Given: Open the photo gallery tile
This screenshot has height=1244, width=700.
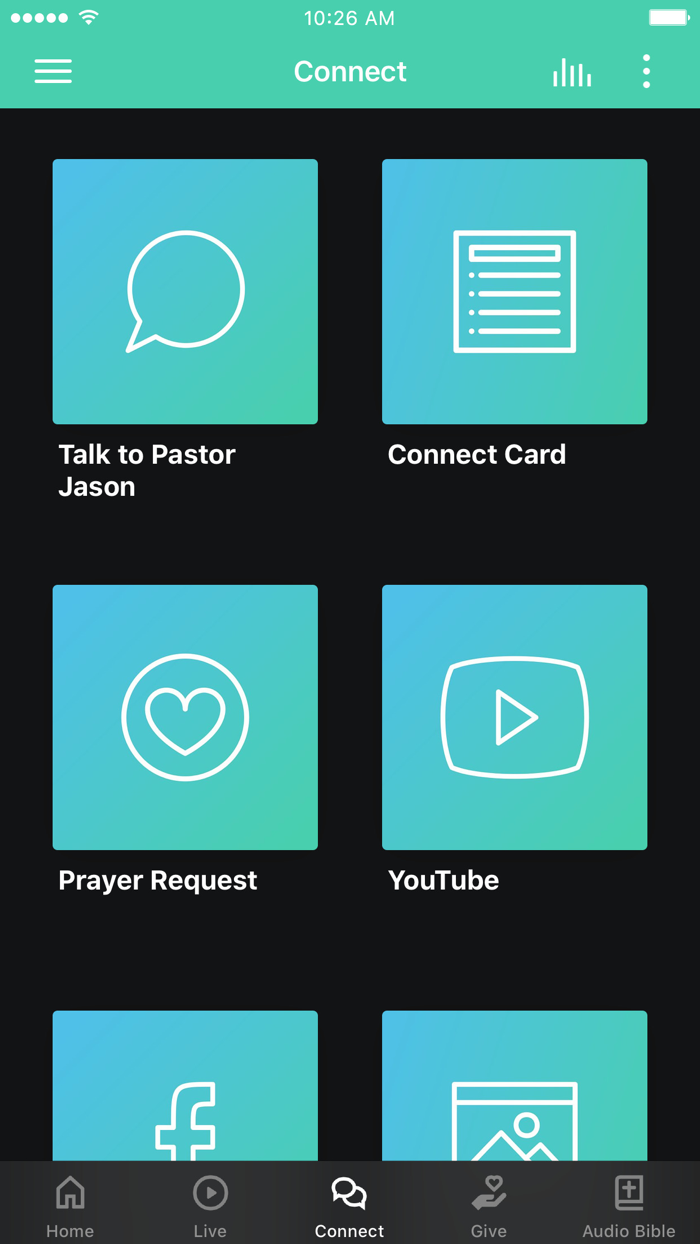Looking at the screenshot, I should [x=514, y=1088].
